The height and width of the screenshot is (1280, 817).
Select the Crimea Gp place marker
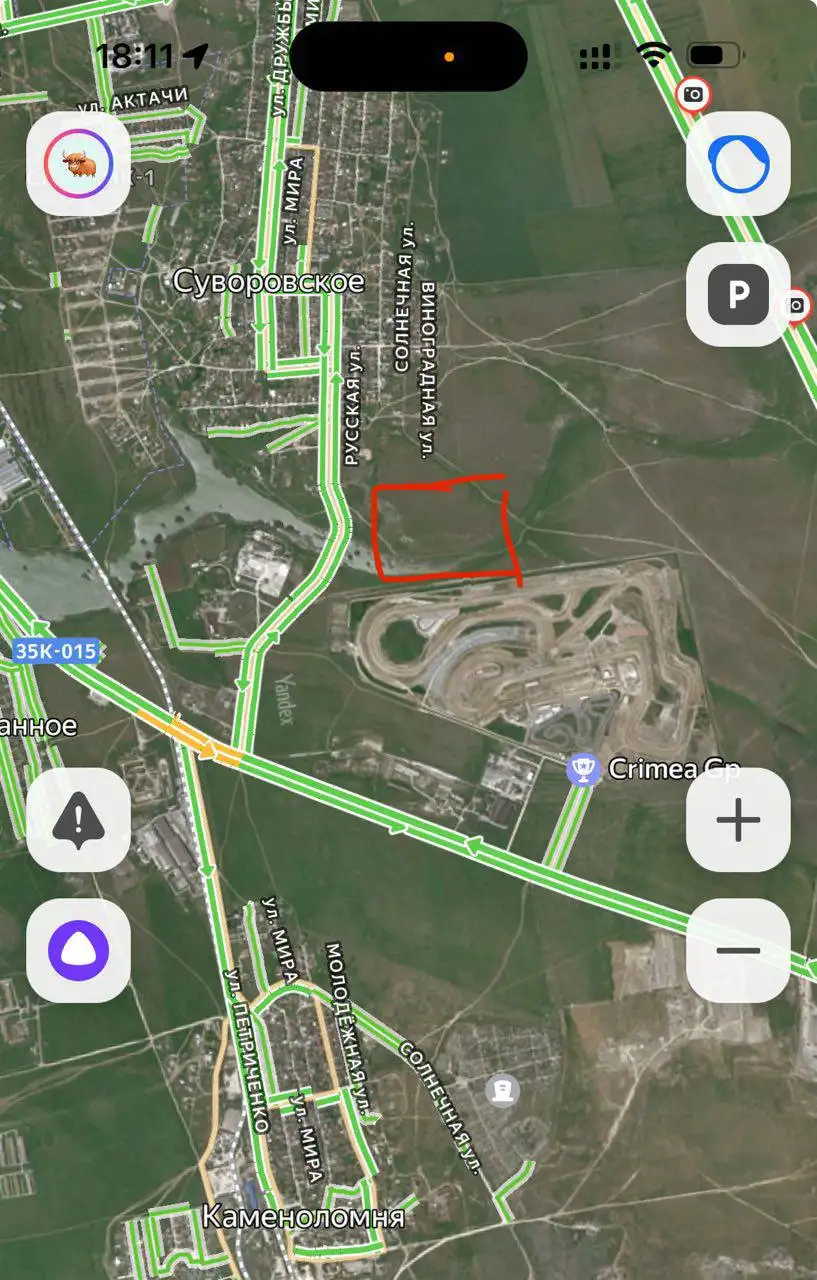tap(582, 769)
